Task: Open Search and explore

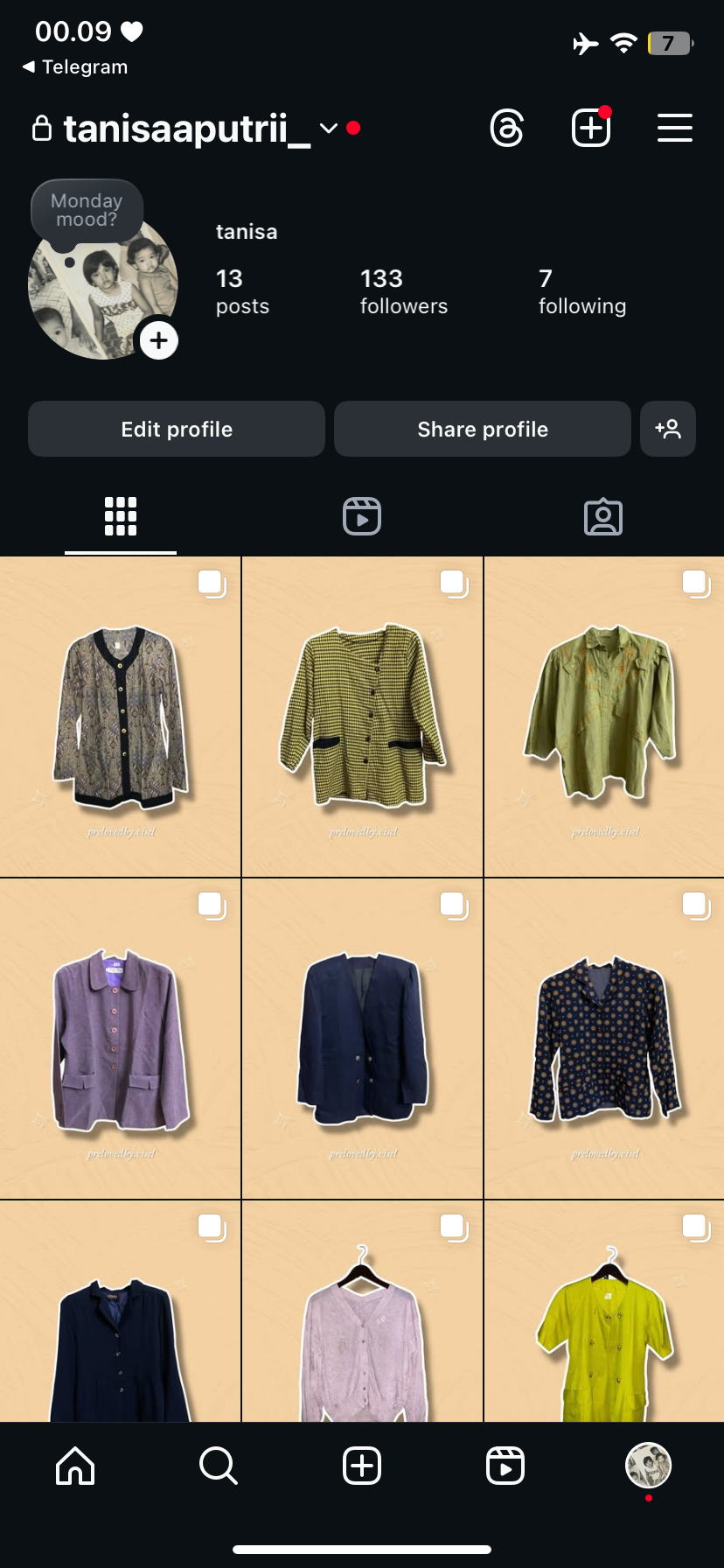Action: click(219, 1465)
